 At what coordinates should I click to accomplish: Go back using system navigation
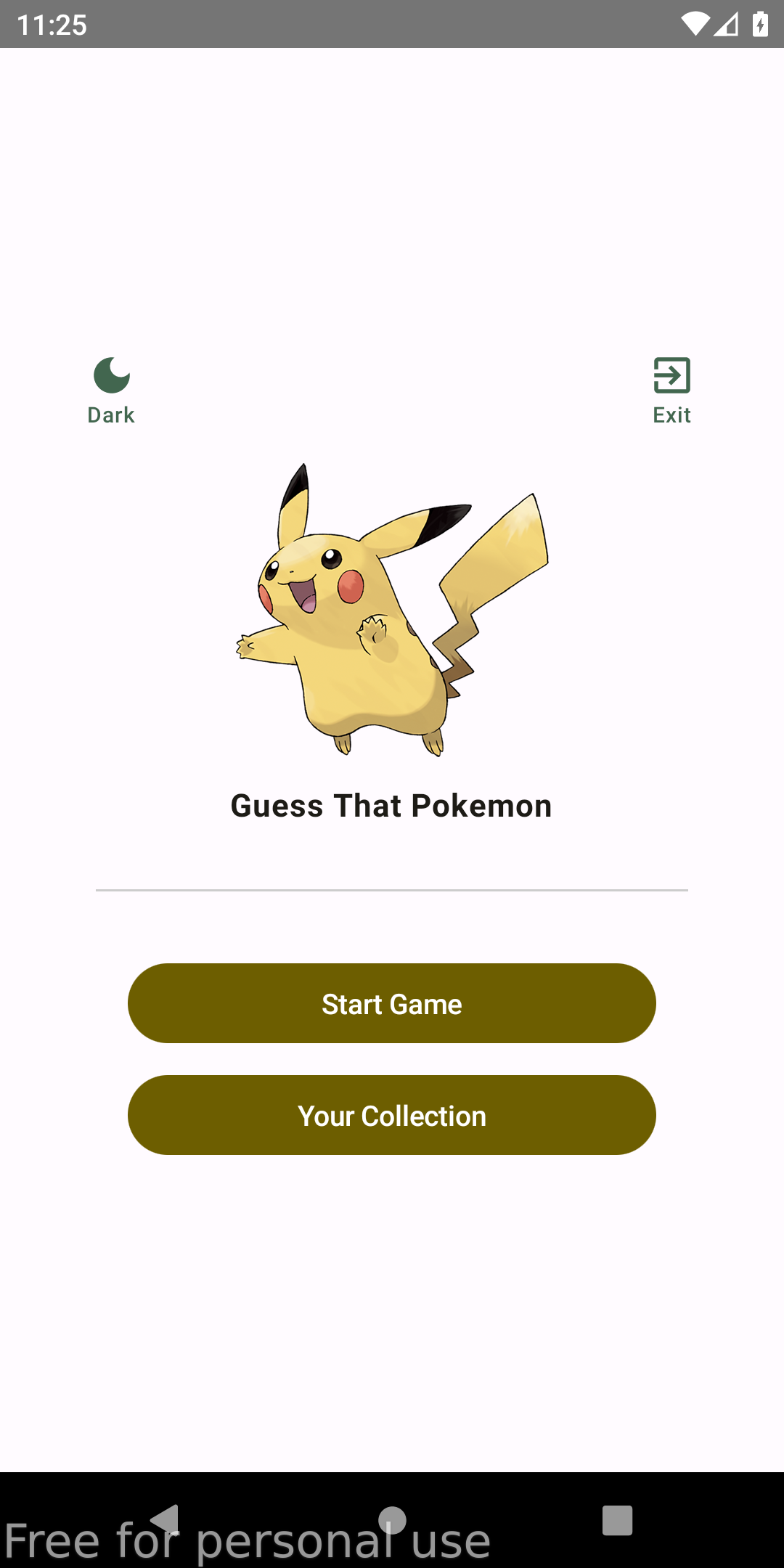[x=166, y=1519]
